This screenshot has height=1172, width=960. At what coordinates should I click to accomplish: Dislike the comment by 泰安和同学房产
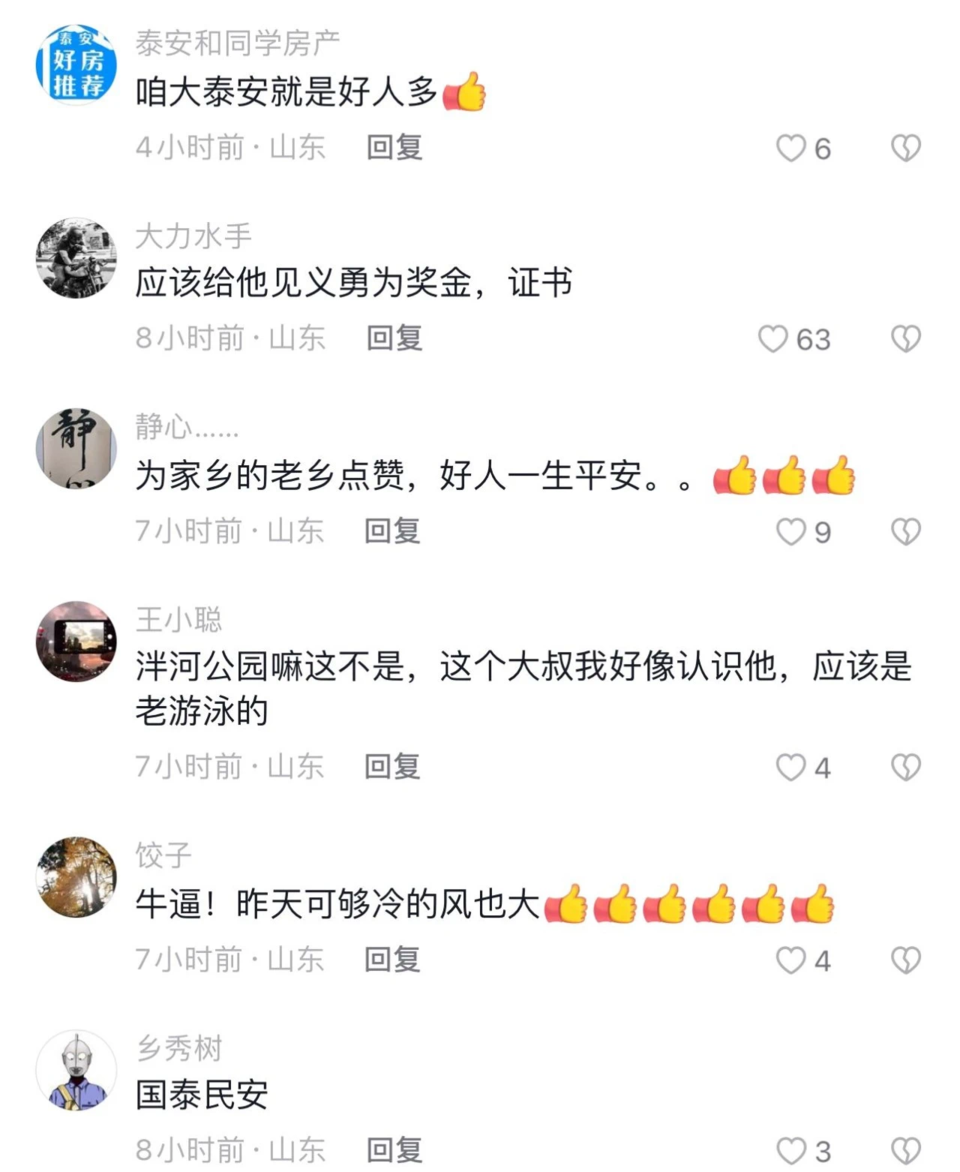point(905,149)
